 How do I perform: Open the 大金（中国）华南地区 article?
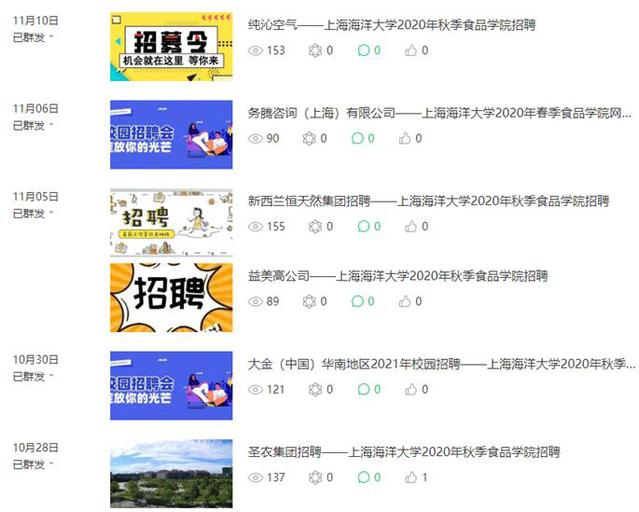(x=440, y=364)
